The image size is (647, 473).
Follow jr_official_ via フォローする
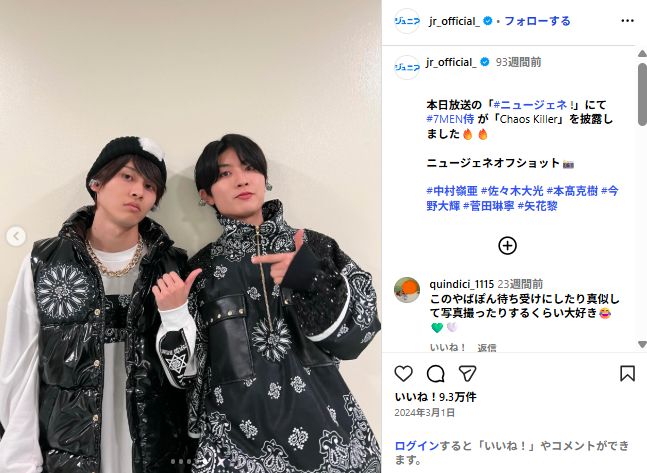pyautogui.click(x=537, y=21)
